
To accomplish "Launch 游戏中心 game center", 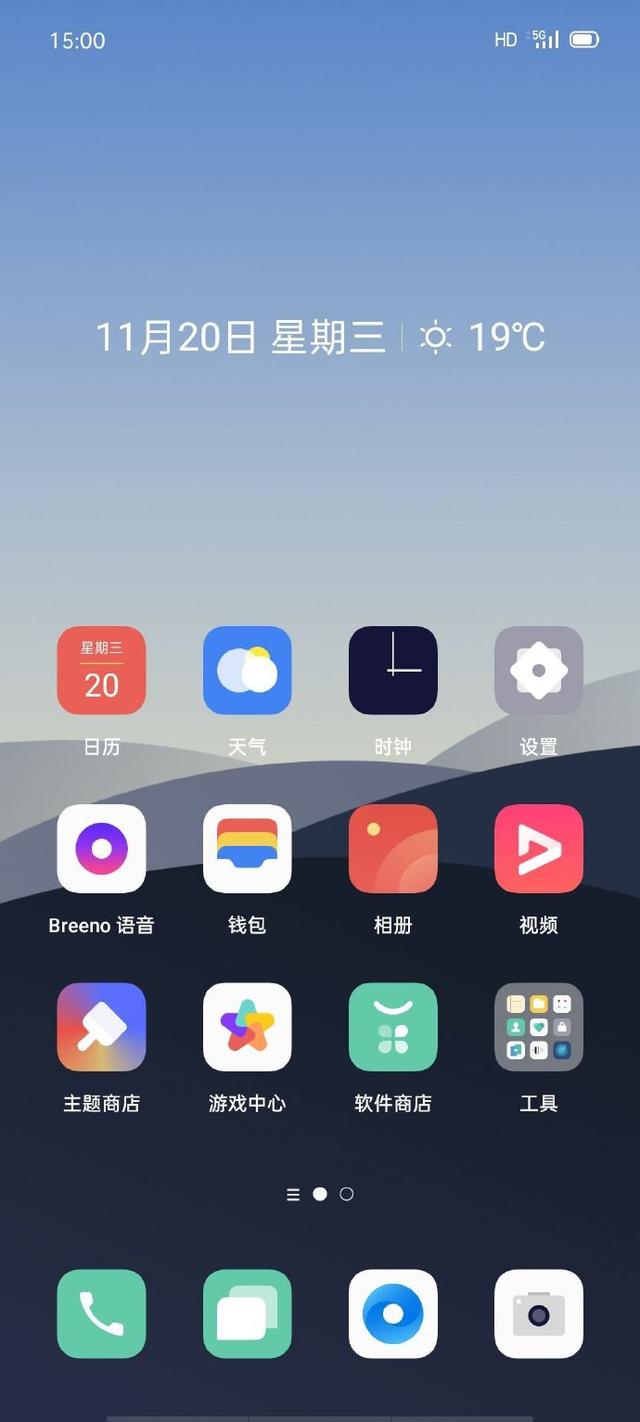I will tap(247, 1027).
